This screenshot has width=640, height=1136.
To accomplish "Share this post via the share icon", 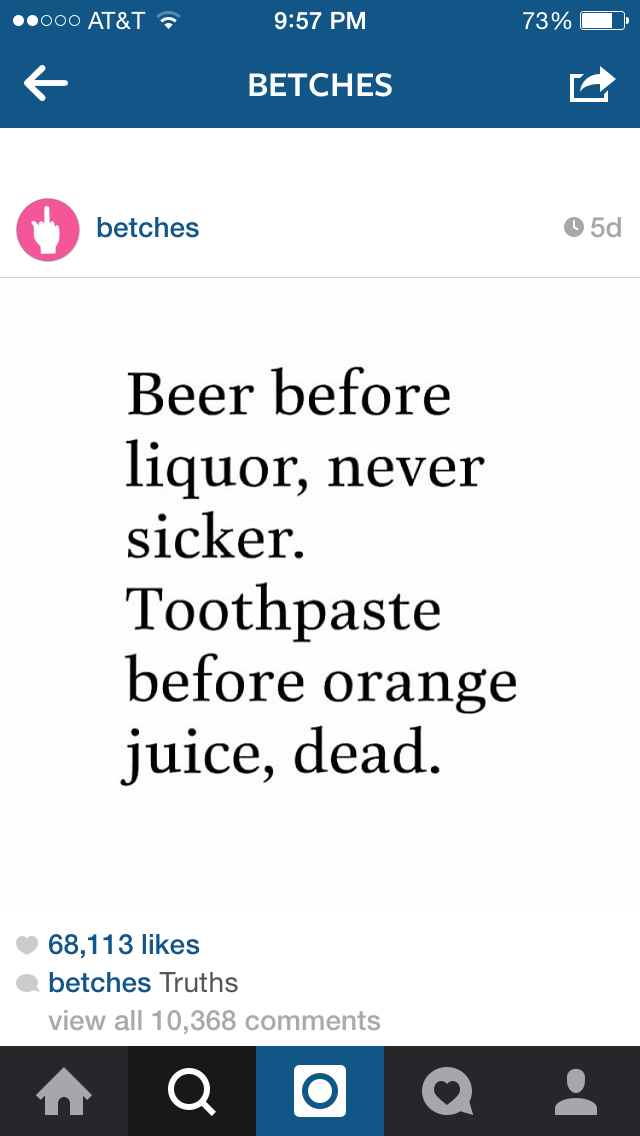I will [x=592, y=84].
